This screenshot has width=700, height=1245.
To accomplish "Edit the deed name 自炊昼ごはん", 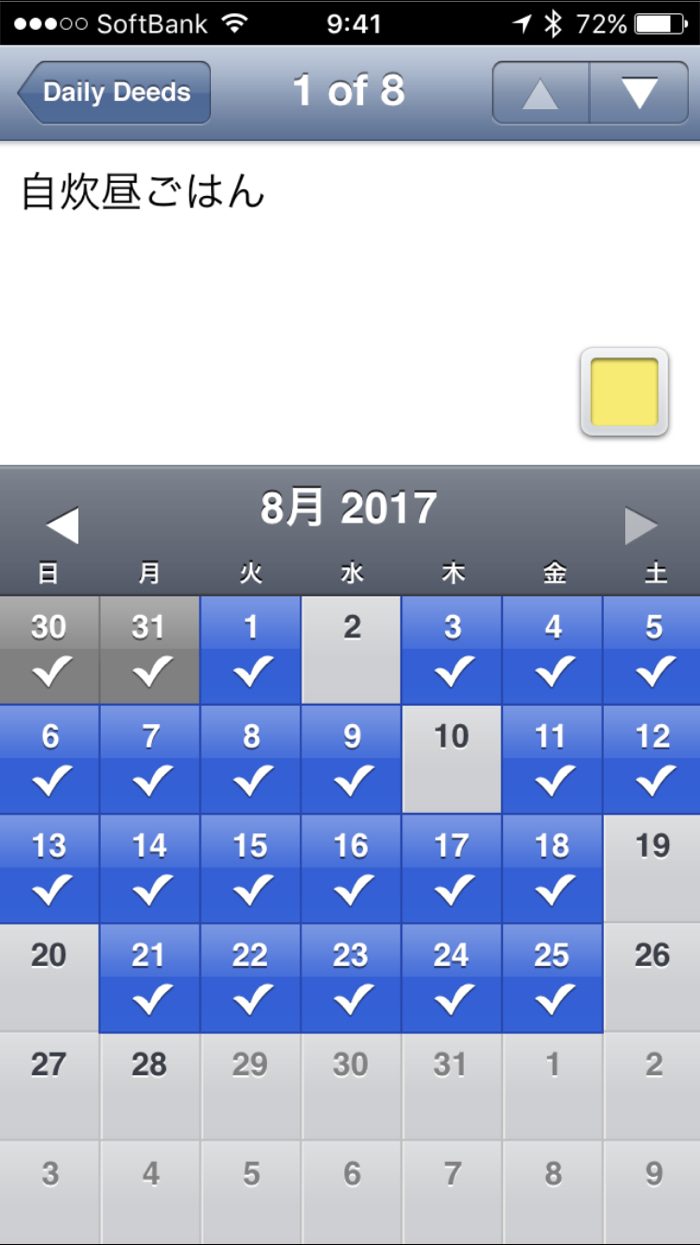I will tap(143, 192).
